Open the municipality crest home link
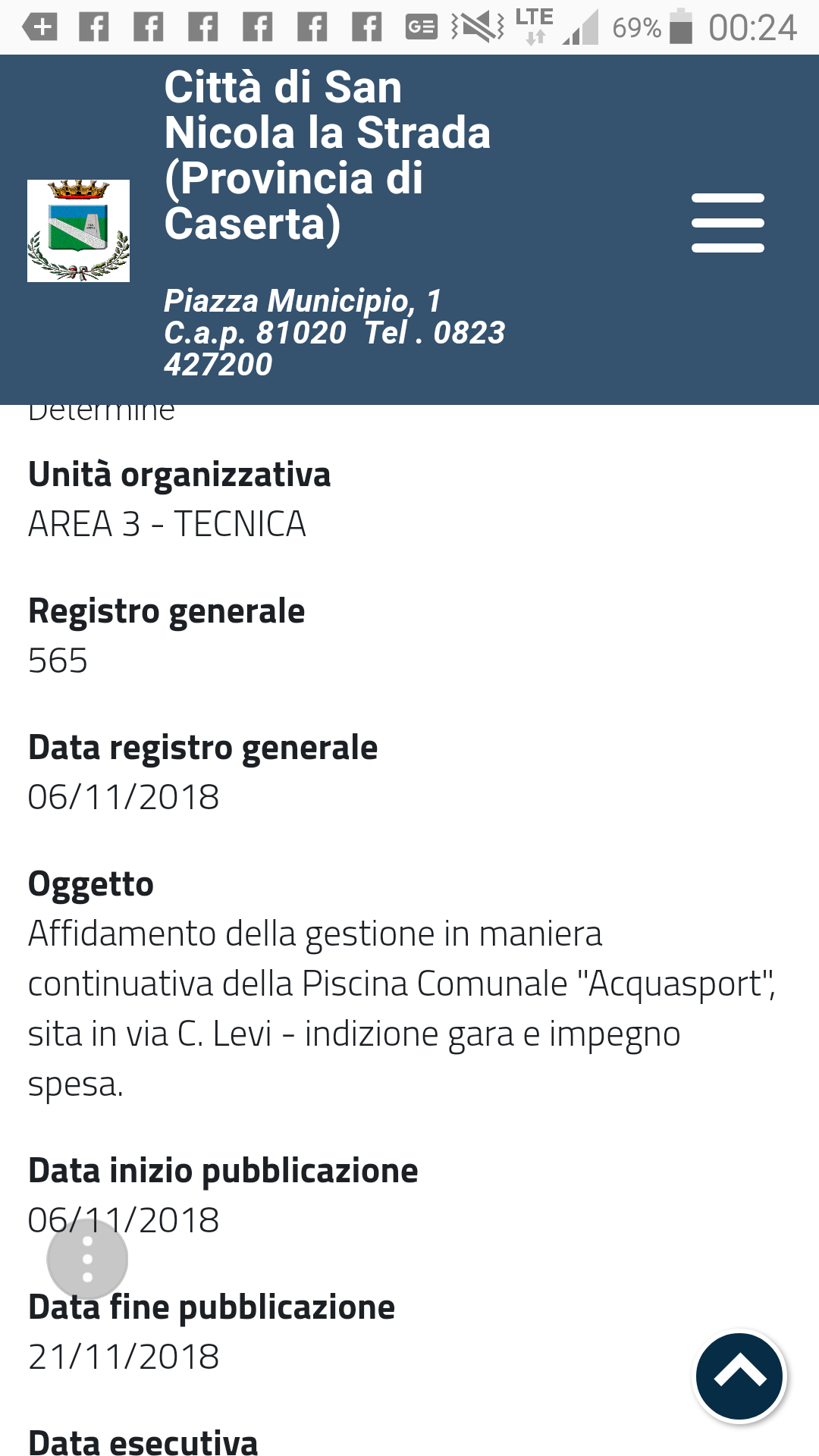 click(78, 231)
